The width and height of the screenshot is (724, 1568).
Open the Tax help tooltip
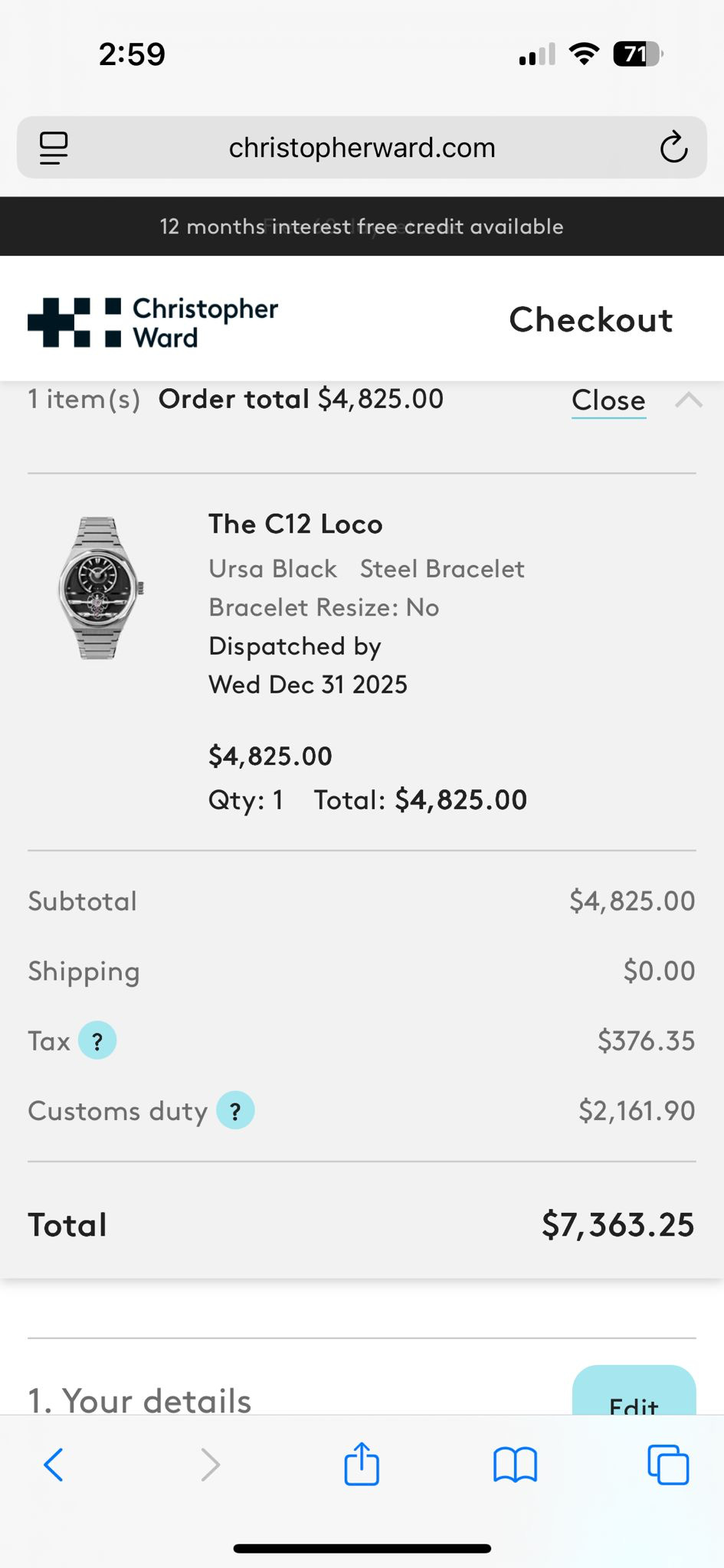(97, 1040)
